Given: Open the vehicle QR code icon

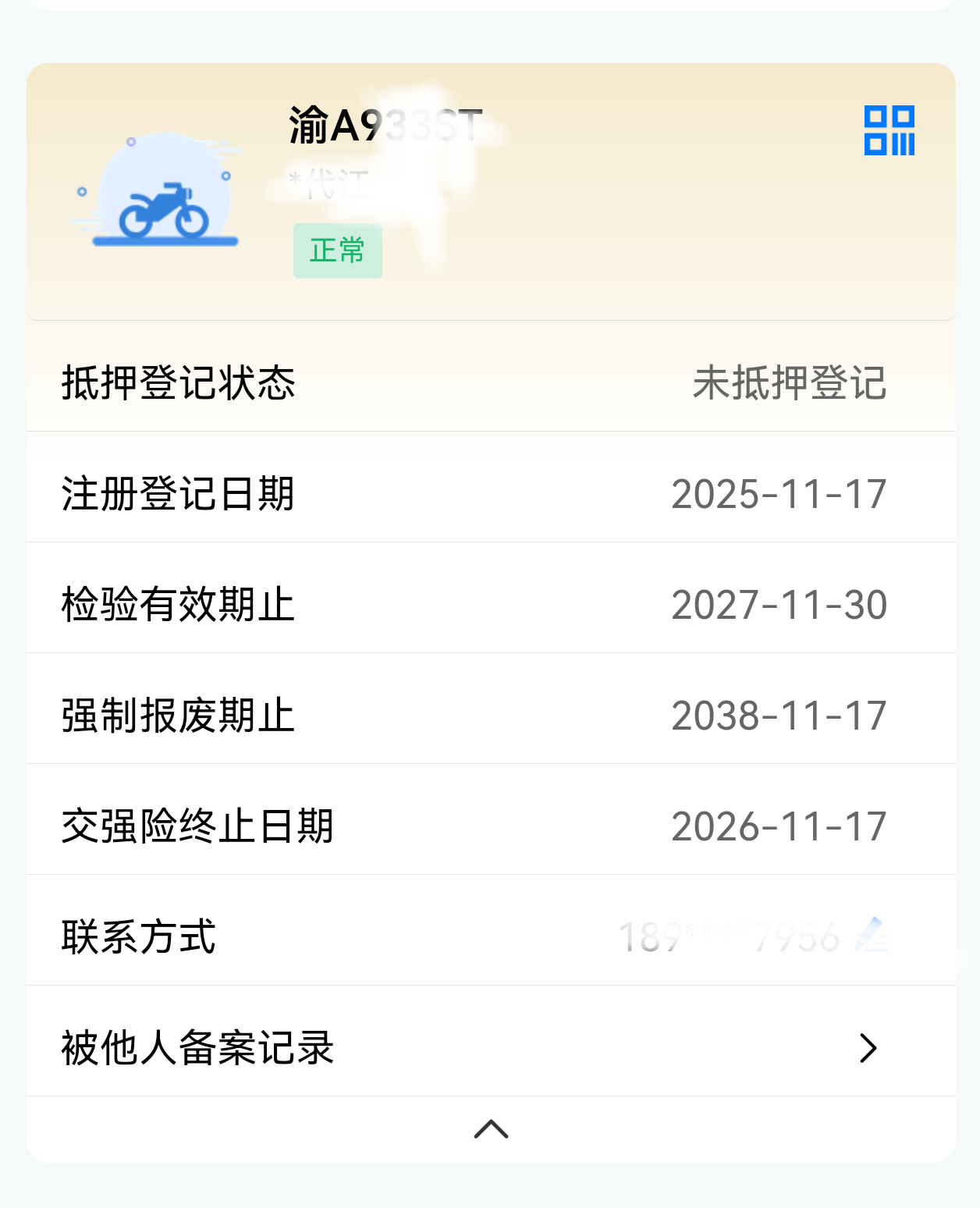Looking at the screenshot, I should coord(889,130).
